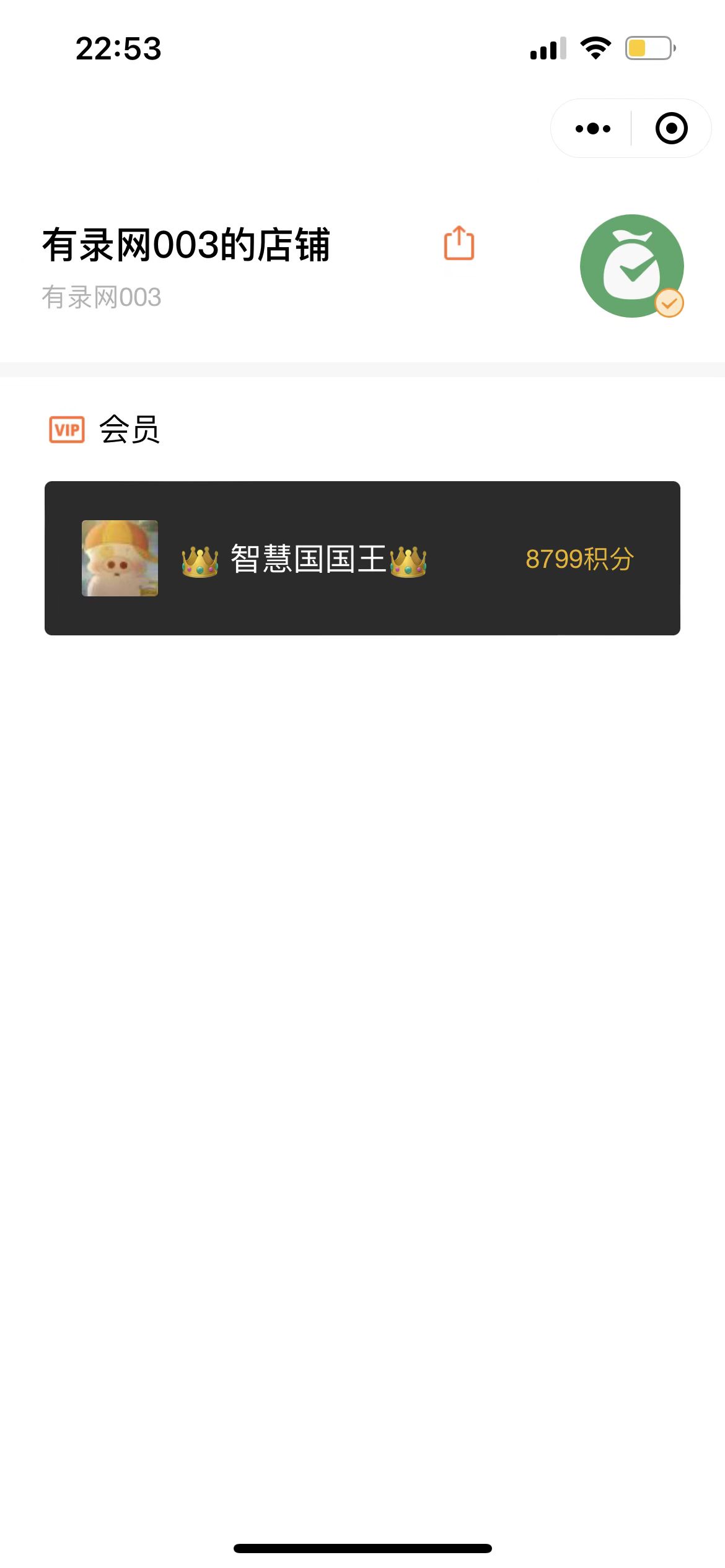
Task: Open the 智慧国国王 member card
Action: 362,558
